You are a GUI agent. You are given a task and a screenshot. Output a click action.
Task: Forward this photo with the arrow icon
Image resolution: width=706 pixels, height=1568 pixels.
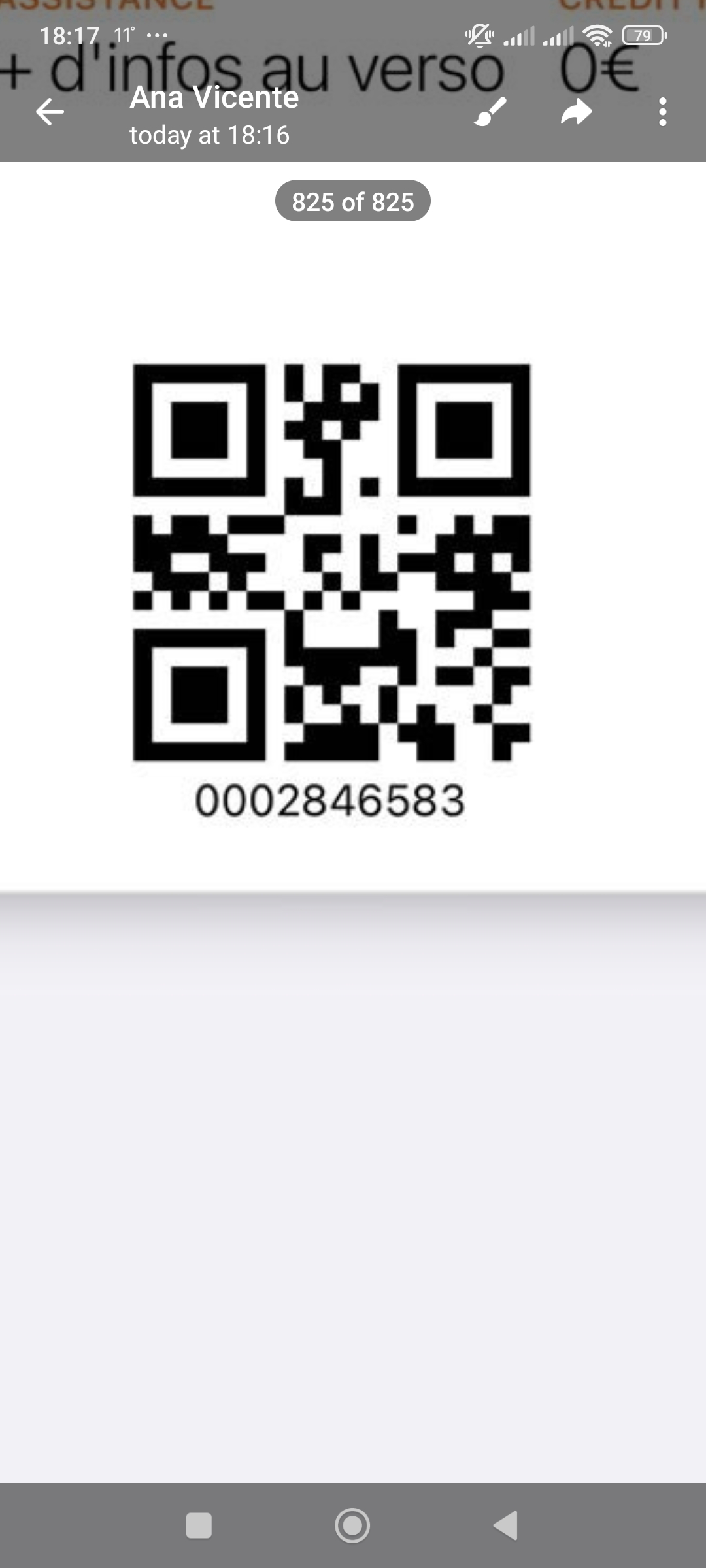576,112
